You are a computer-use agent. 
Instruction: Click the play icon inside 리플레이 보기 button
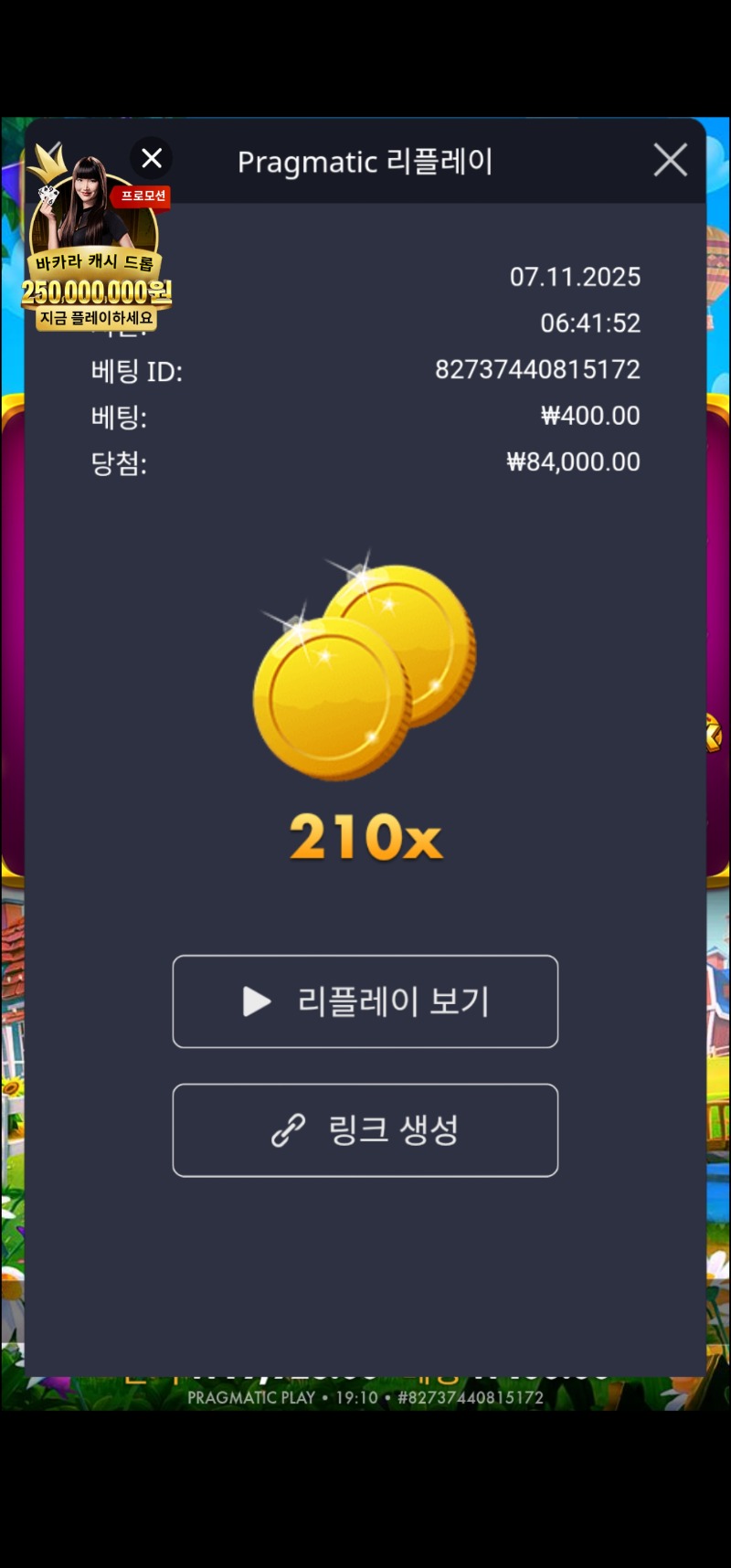coord(254,1001)
